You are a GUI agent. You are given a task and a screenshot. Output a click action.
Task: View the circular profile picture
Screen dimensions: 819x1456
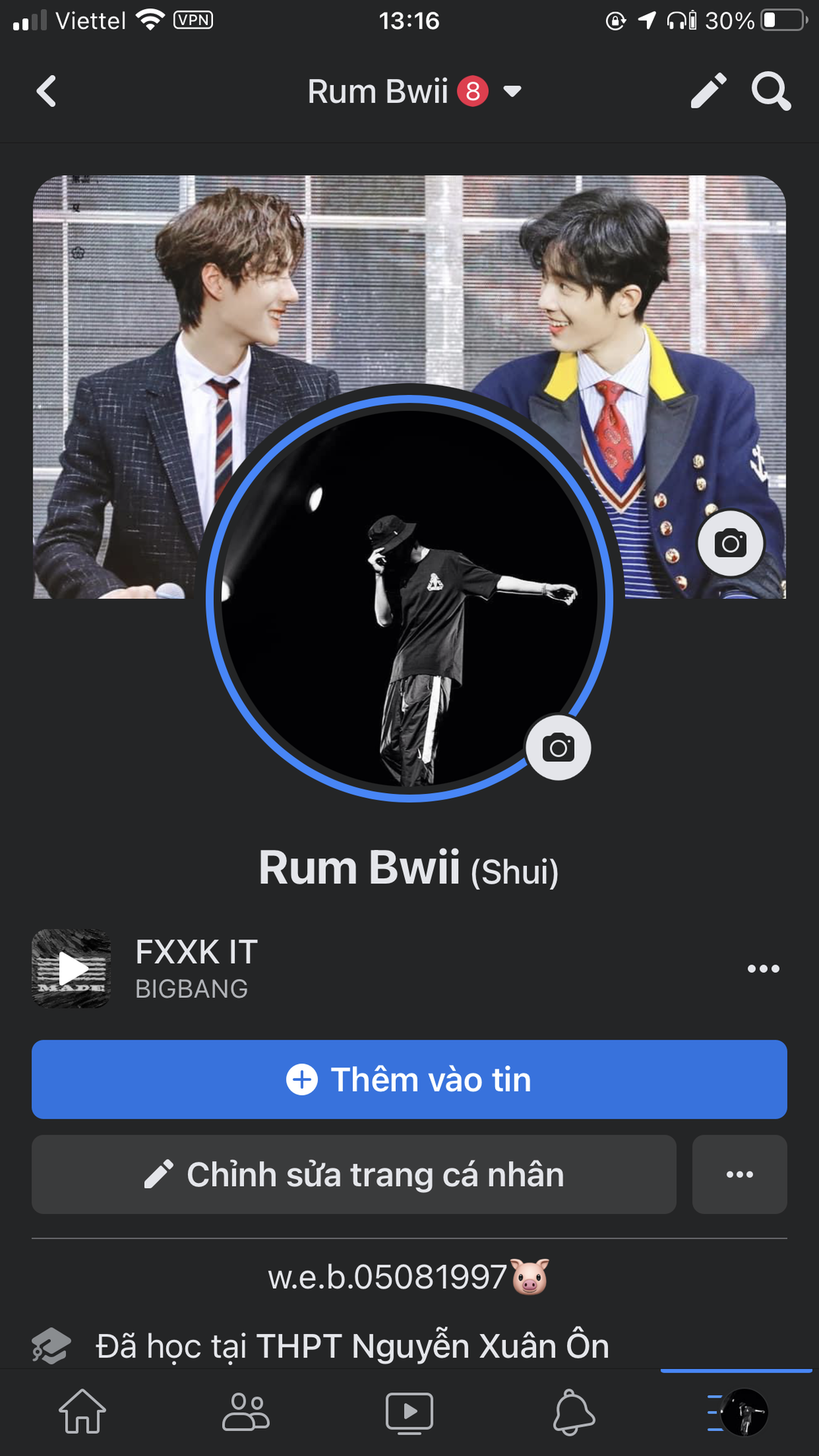coord(409,599)
